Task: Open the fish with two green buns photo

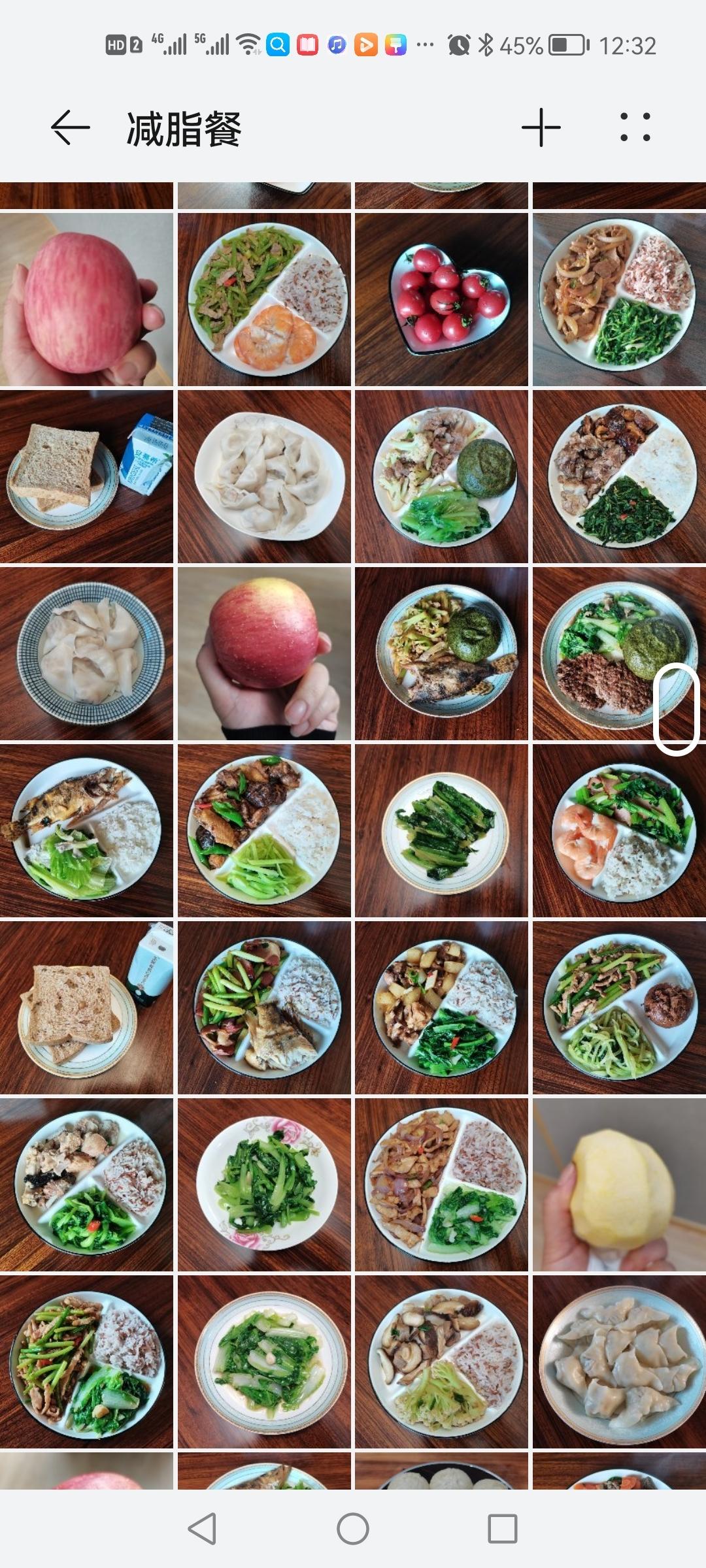Action: point(441,653)
